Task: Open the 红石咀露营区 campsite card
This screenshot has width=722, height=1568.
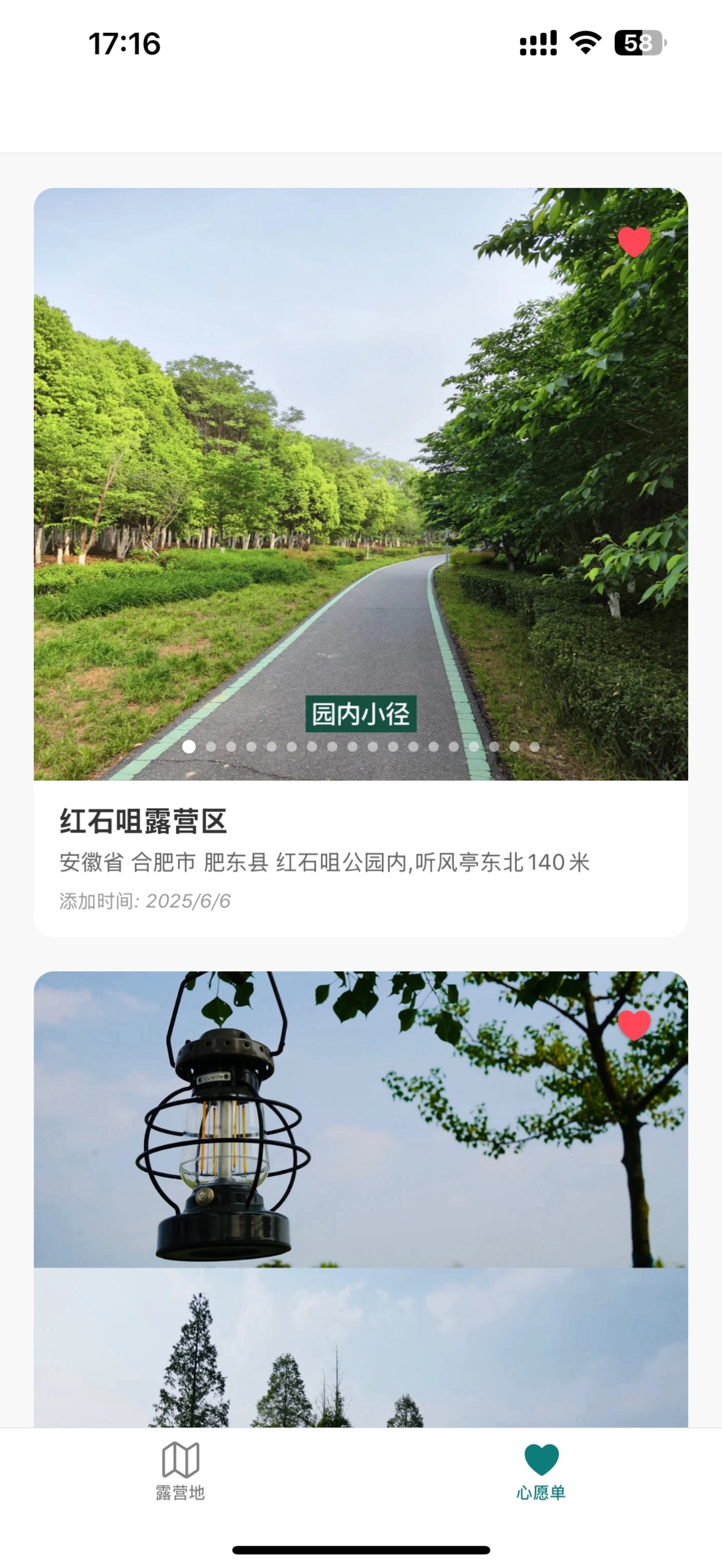Action: pos(360,857)
